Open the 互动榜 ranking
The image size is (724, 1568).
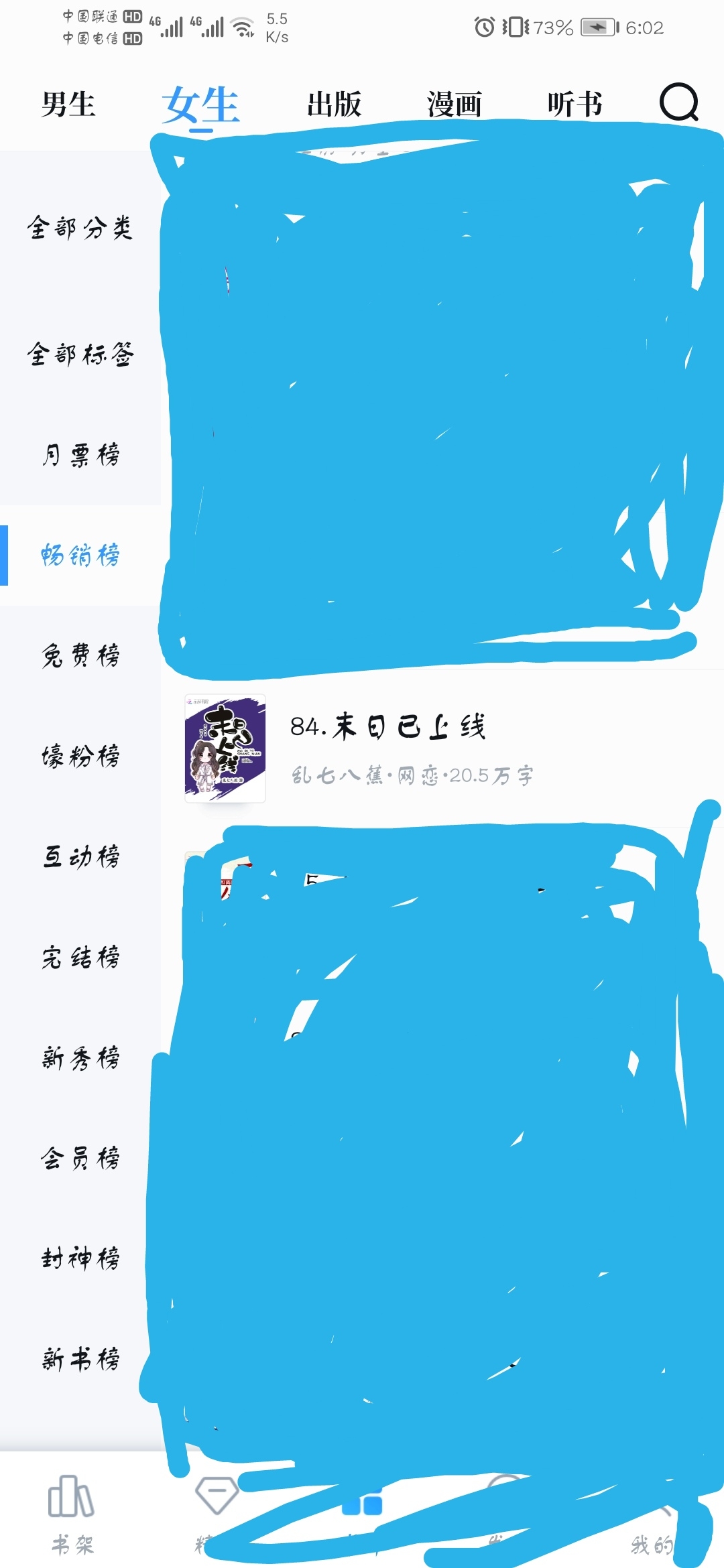point(80,856)
